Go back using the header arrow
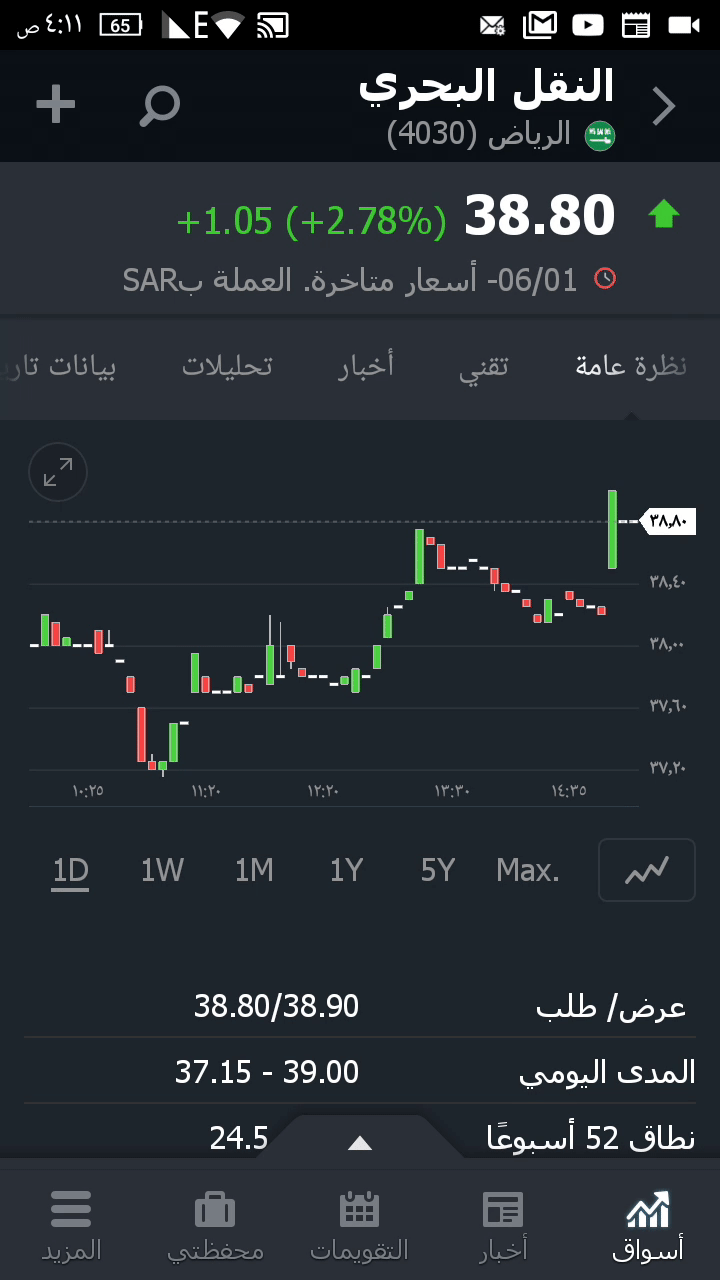This screenshot has width=720, height=1280. click(x=664, y=106)
